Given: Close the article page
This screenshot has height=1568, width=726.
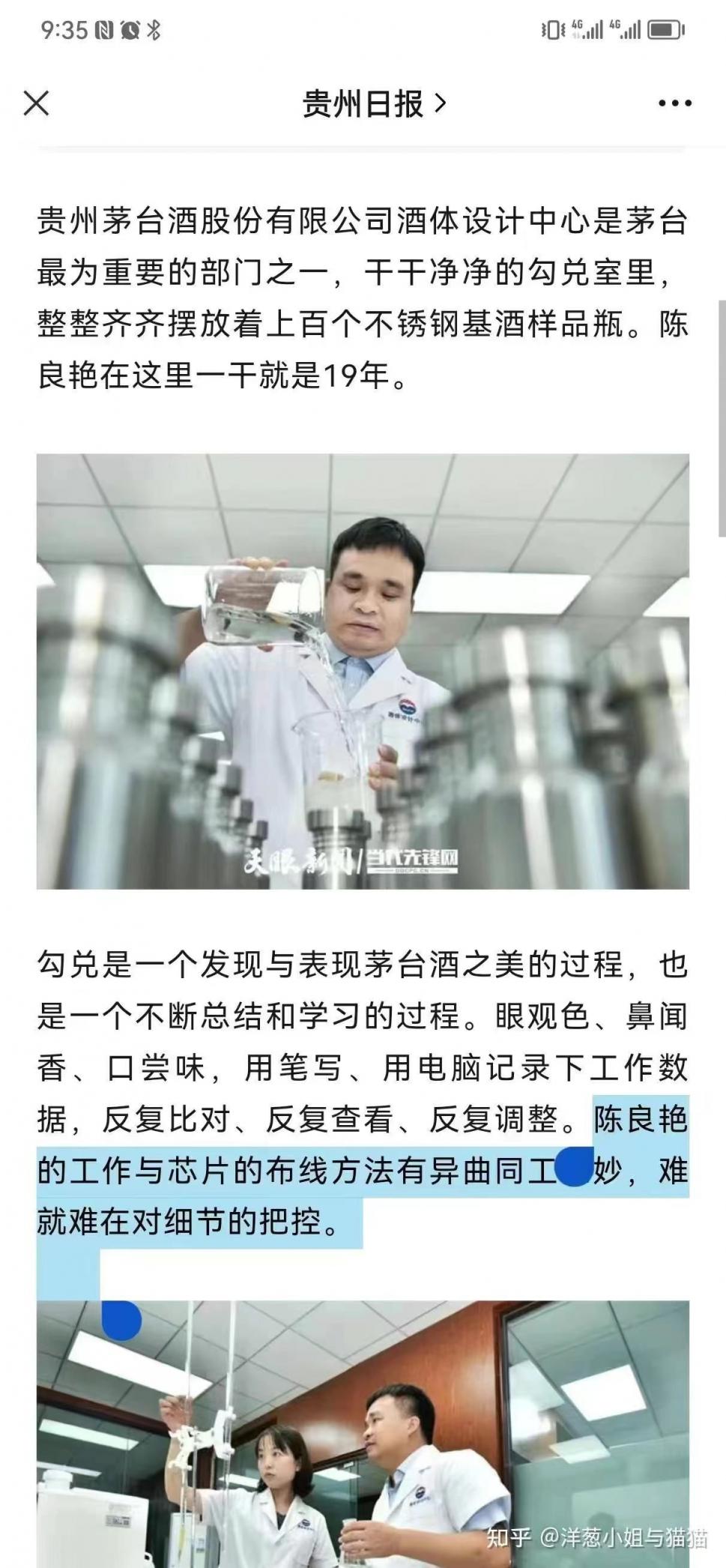Looking at the screenshot, I should click(36, 103).
